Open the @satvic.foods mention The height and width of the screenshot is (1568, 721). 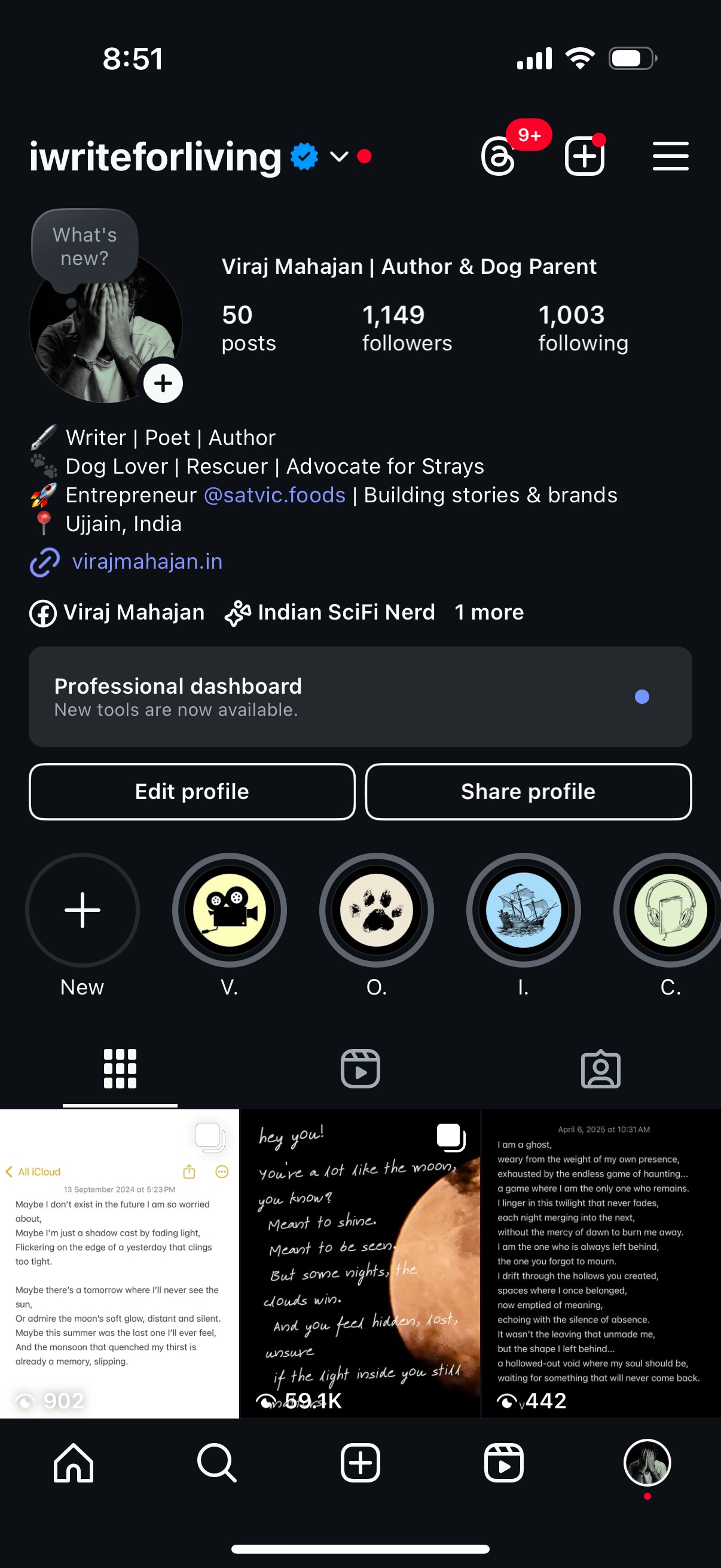(274, 495)
